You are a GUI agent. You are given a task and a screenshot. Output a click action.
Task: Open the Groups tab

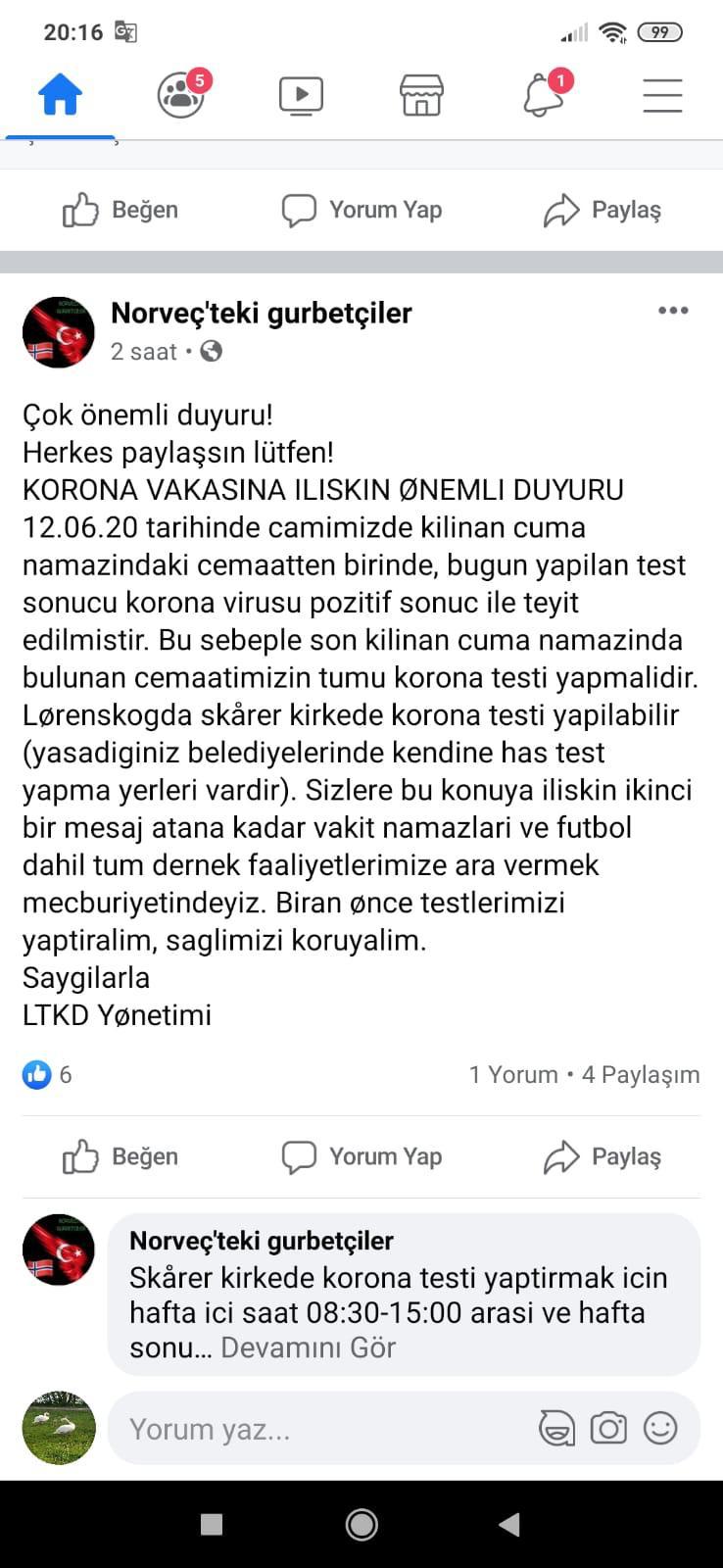182,96
